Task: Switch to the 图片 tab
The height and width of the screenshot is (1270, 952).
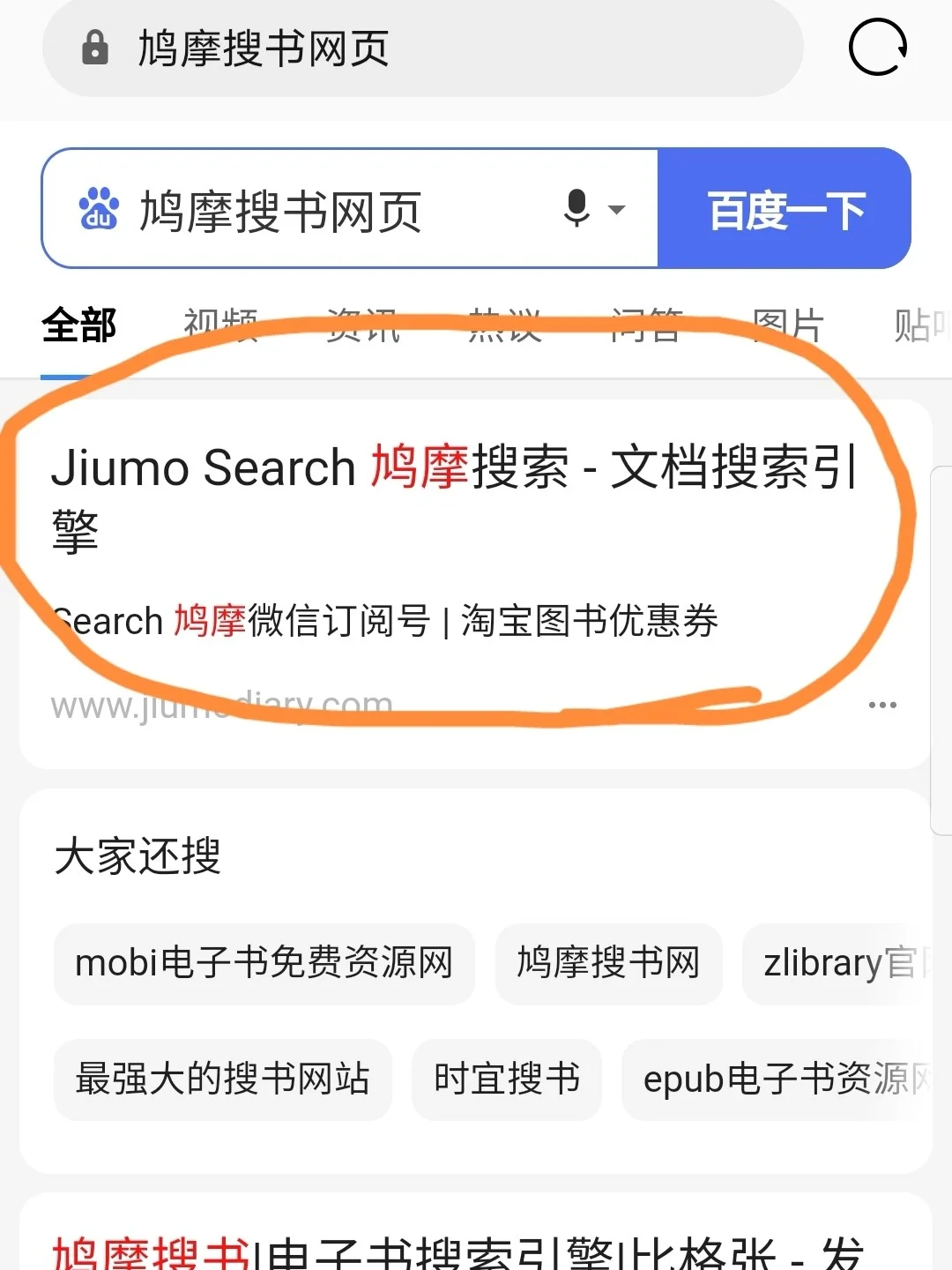Action: pos(787,326)
